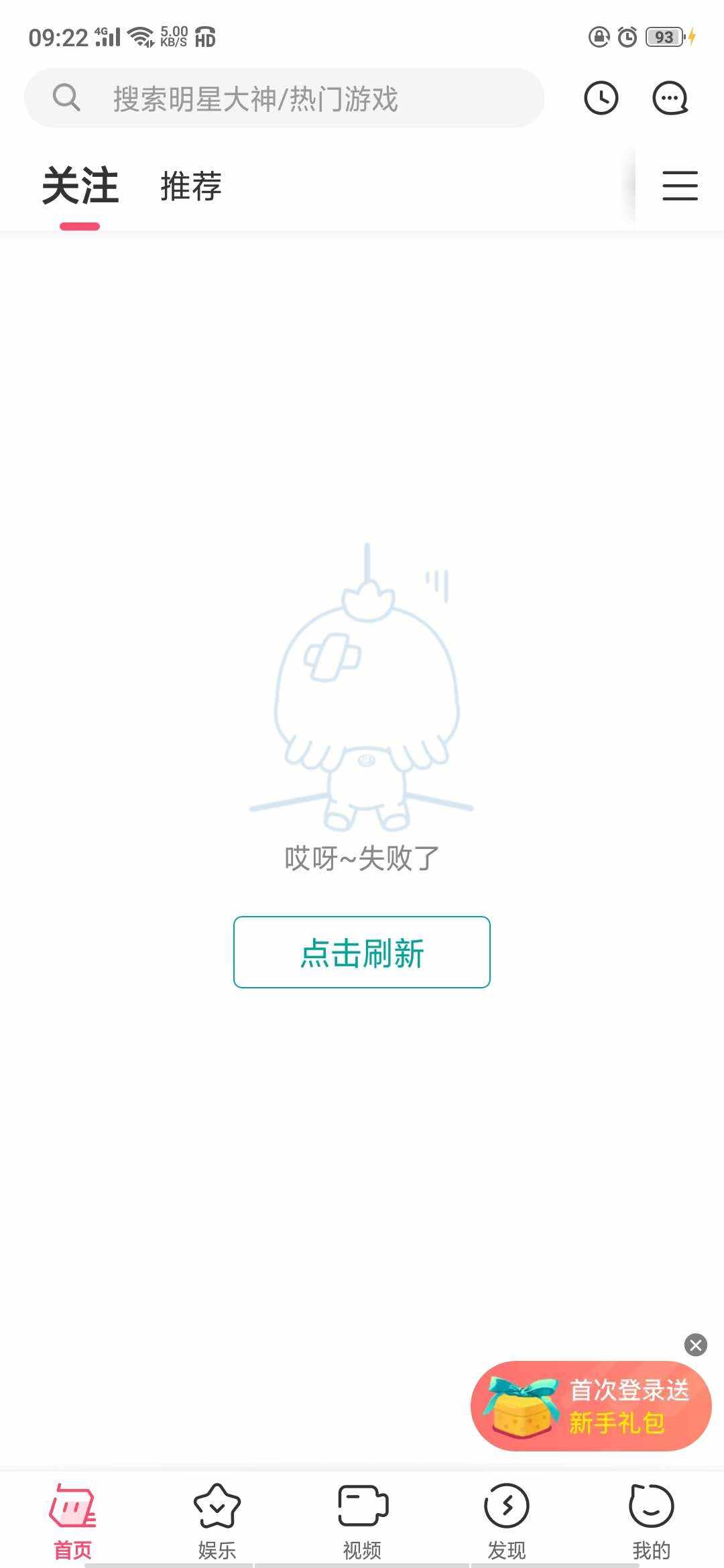Go to the 首页 tab
The height and width of the screenshot is (1568, 724).
pos(72,1521)
